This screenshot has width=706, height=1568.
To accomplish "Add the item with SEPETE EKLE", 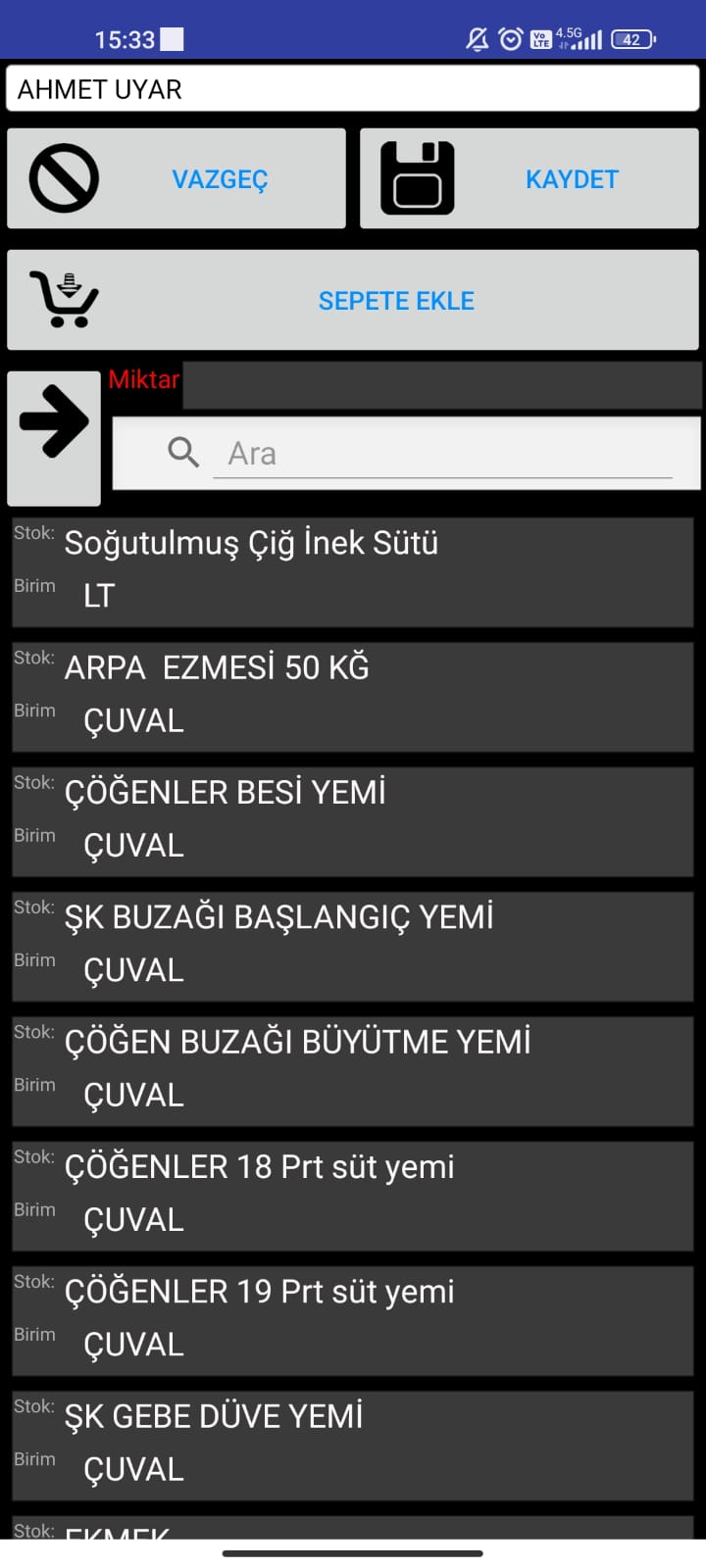I will (353, 300).
